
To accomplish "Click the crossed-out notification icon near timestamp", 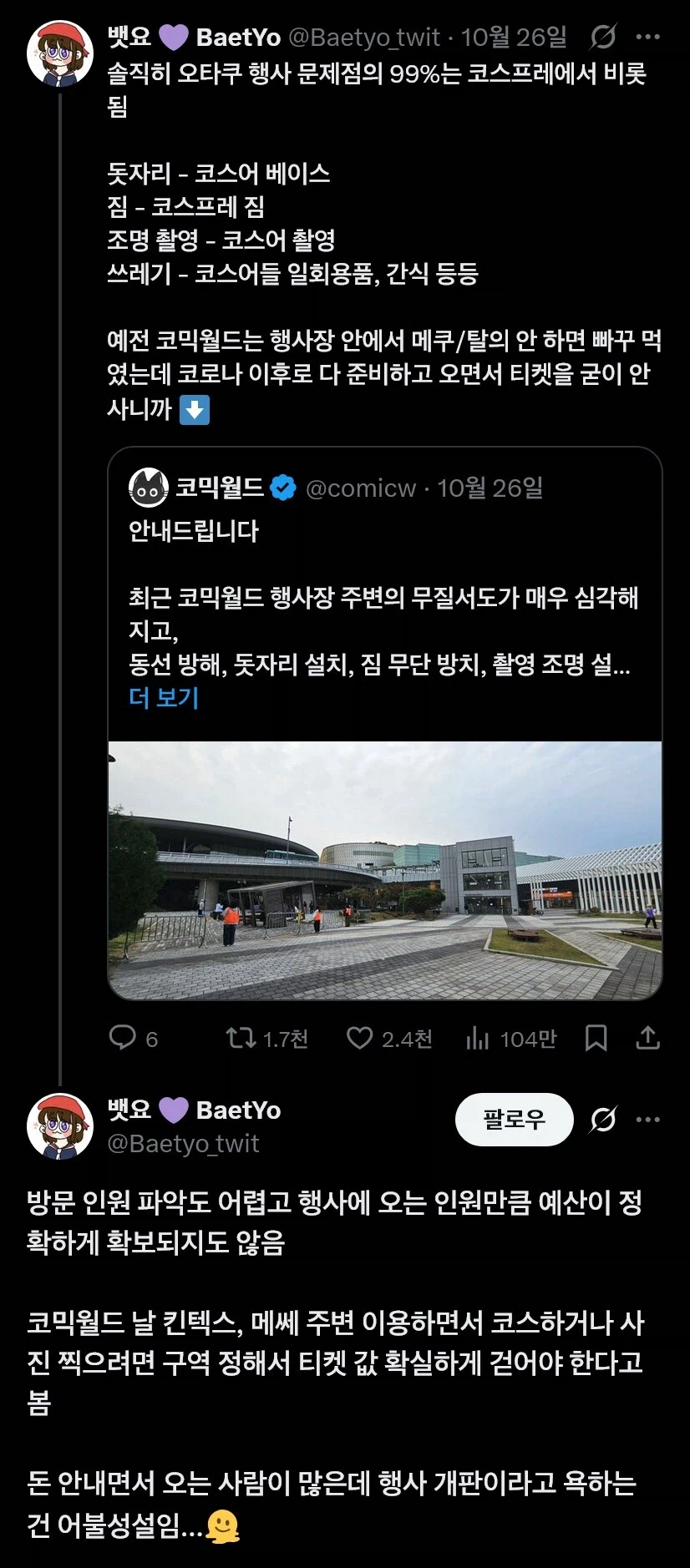I will pyautogui.click(x=604, y=37).
